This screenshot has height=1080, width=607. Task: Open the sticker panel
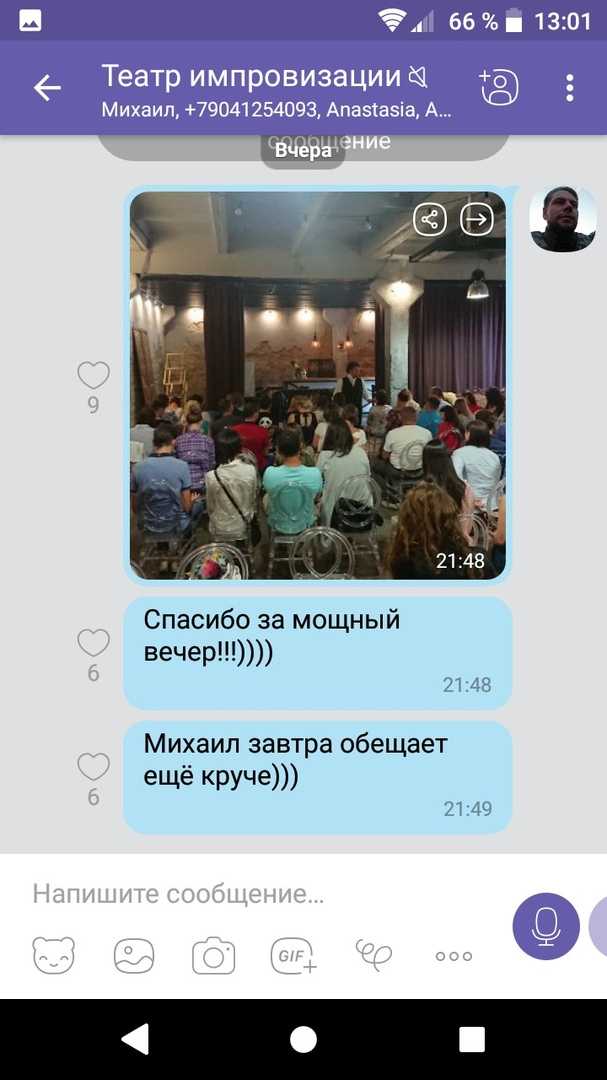[53, 955]
